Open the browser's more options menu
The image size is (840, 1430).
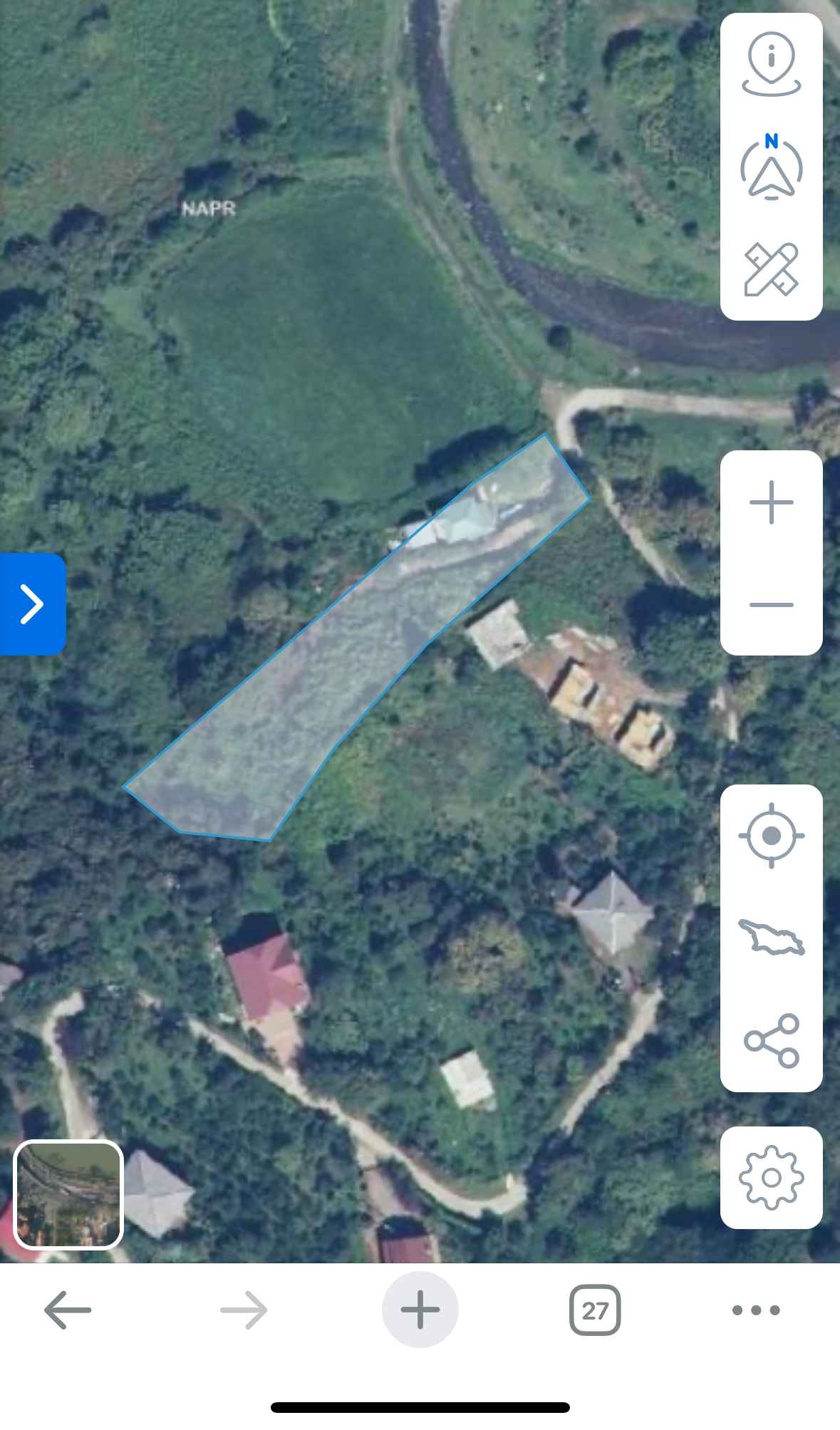coord(756,1310)
